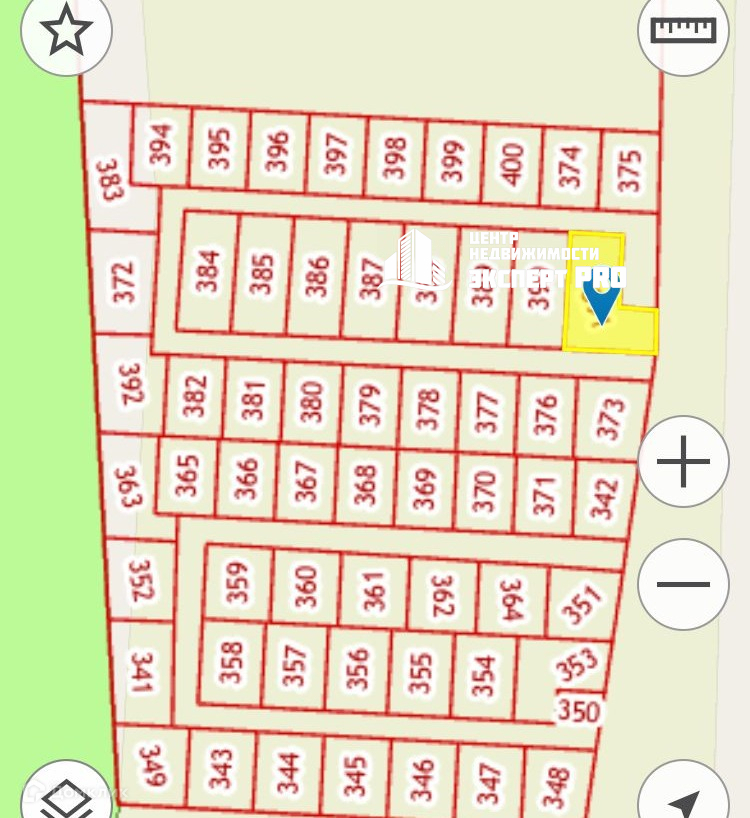Zoom in with the plus button
This screenshot has width=750, height=818.
(x=684, y=462)
